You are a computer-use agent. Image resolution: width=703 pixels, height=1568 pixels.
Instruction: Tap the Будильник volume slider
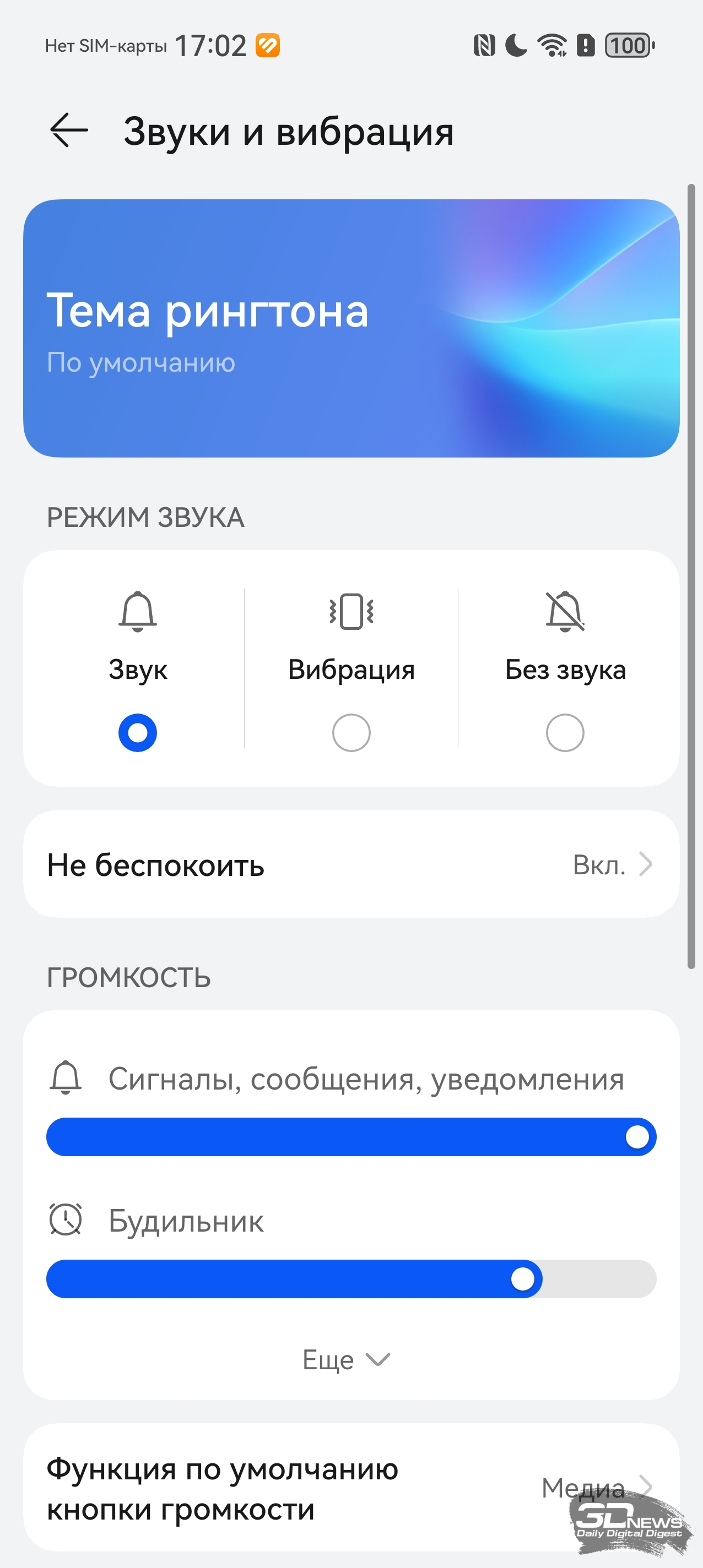[351, 1279]
